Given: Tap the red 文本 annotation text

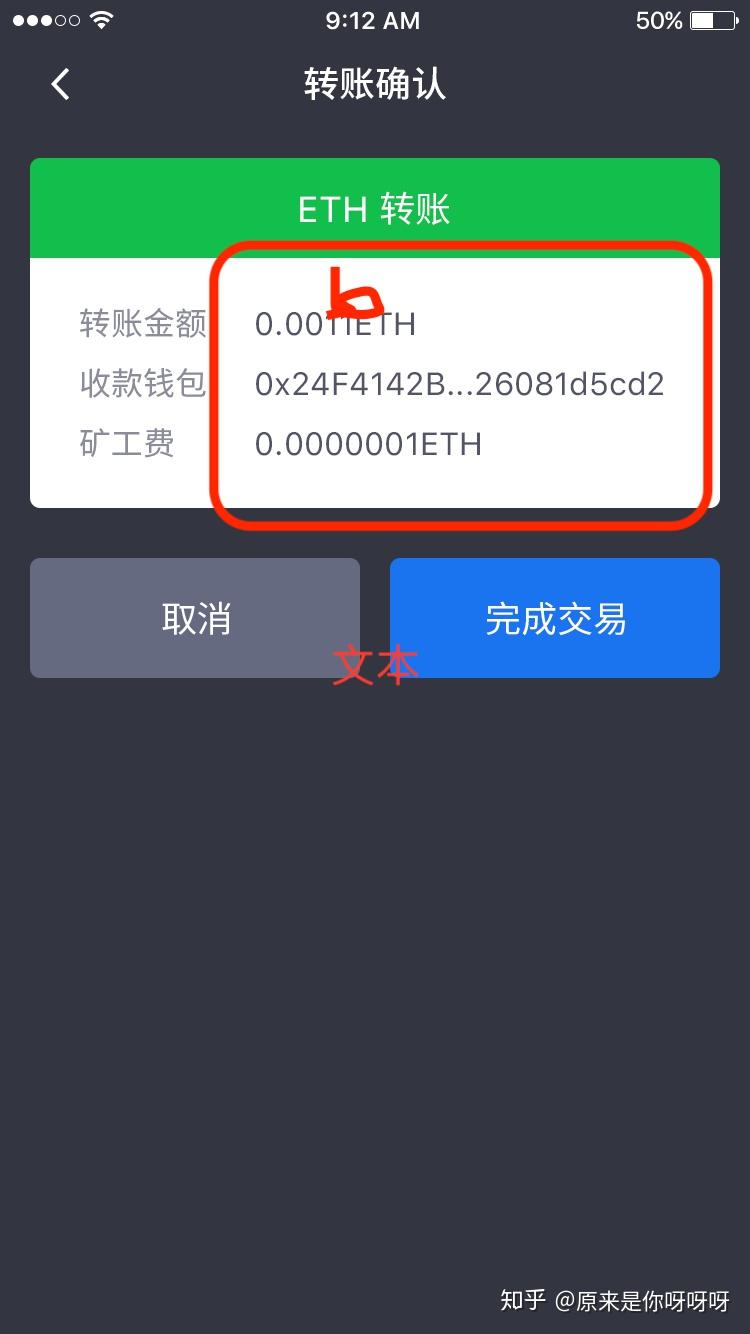Looking at the screenshot, I should (375, 662).
